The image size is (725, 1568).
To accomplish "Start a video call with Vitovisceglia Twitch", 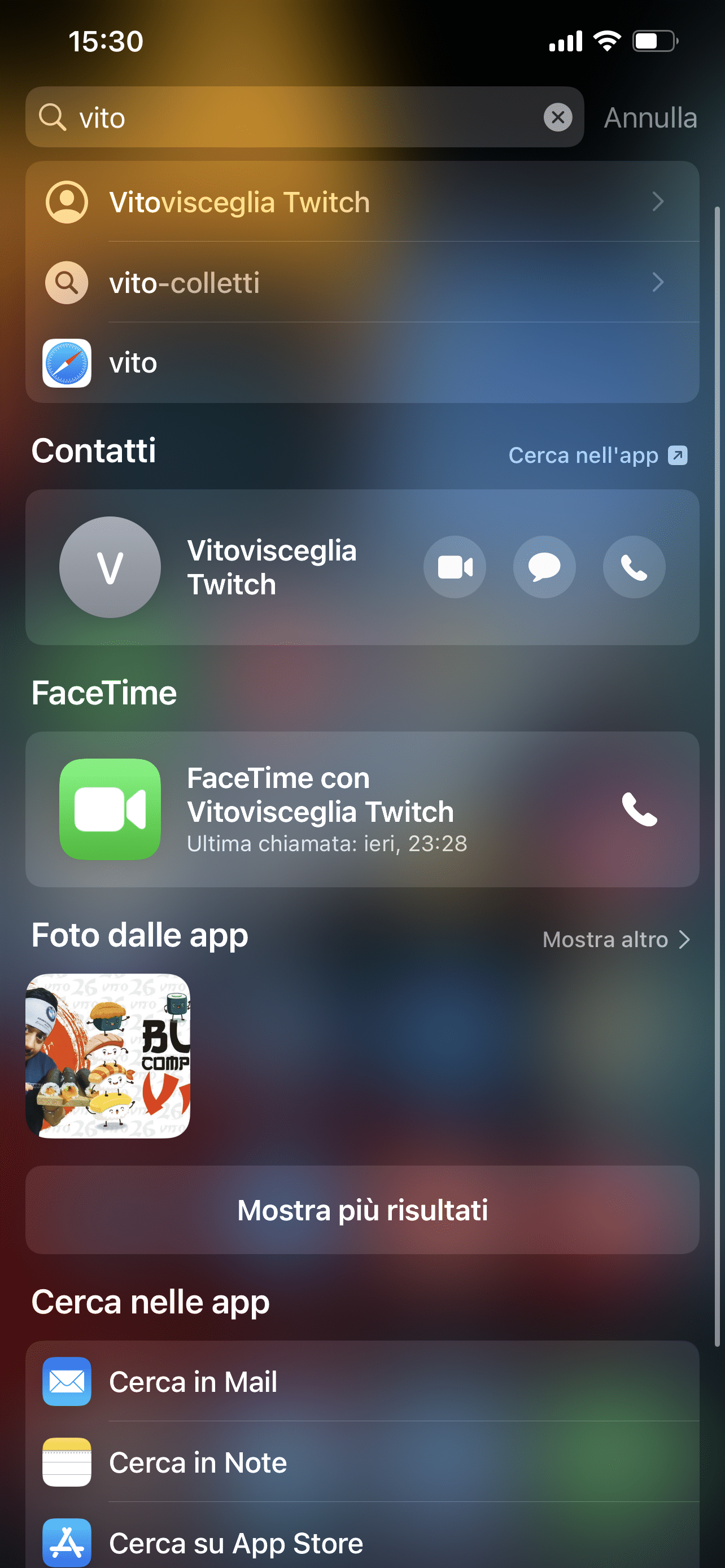I will click(x=455, y=567).
